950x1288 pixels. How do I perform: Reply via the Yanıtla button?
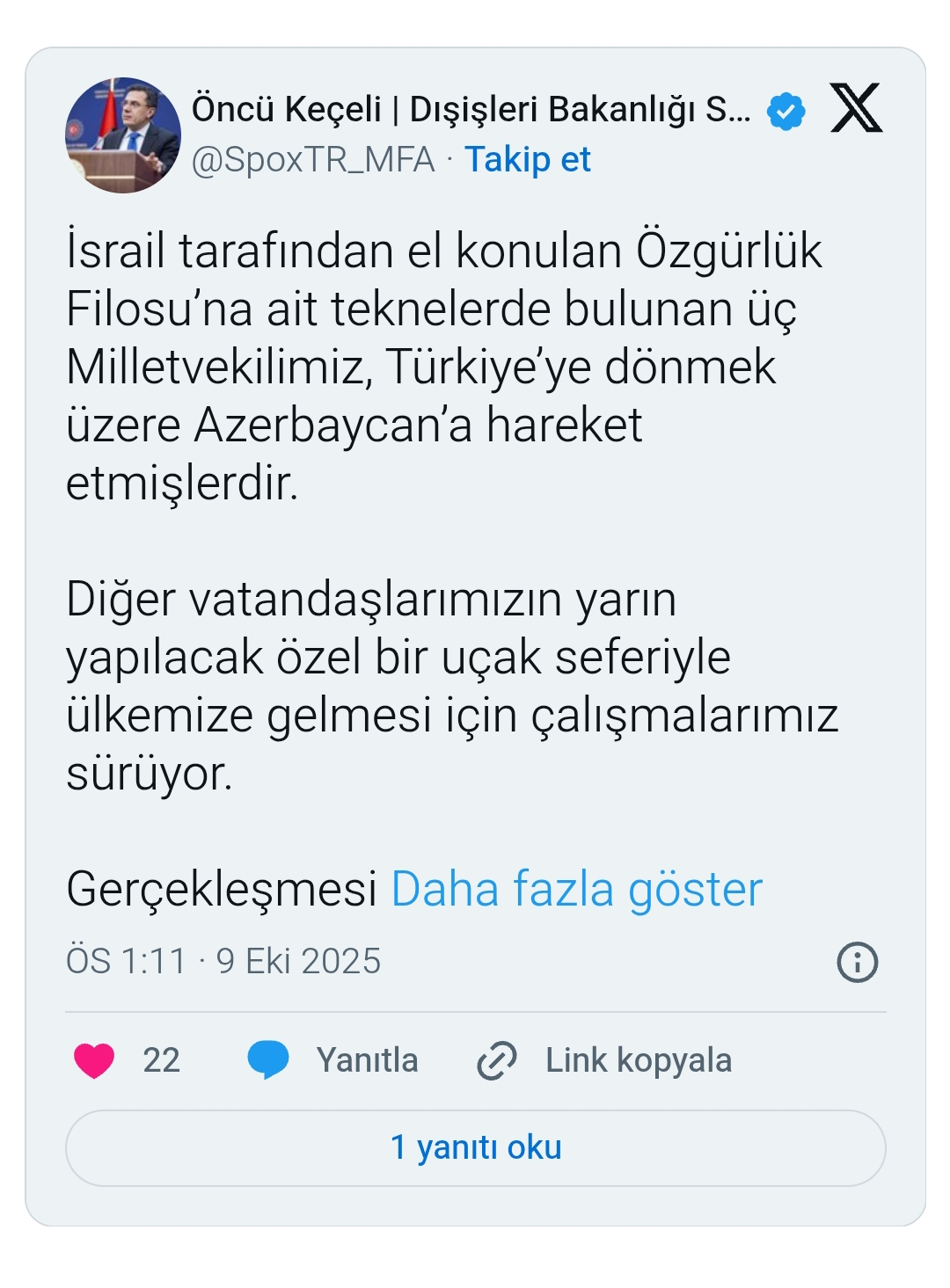point(334,1060)
